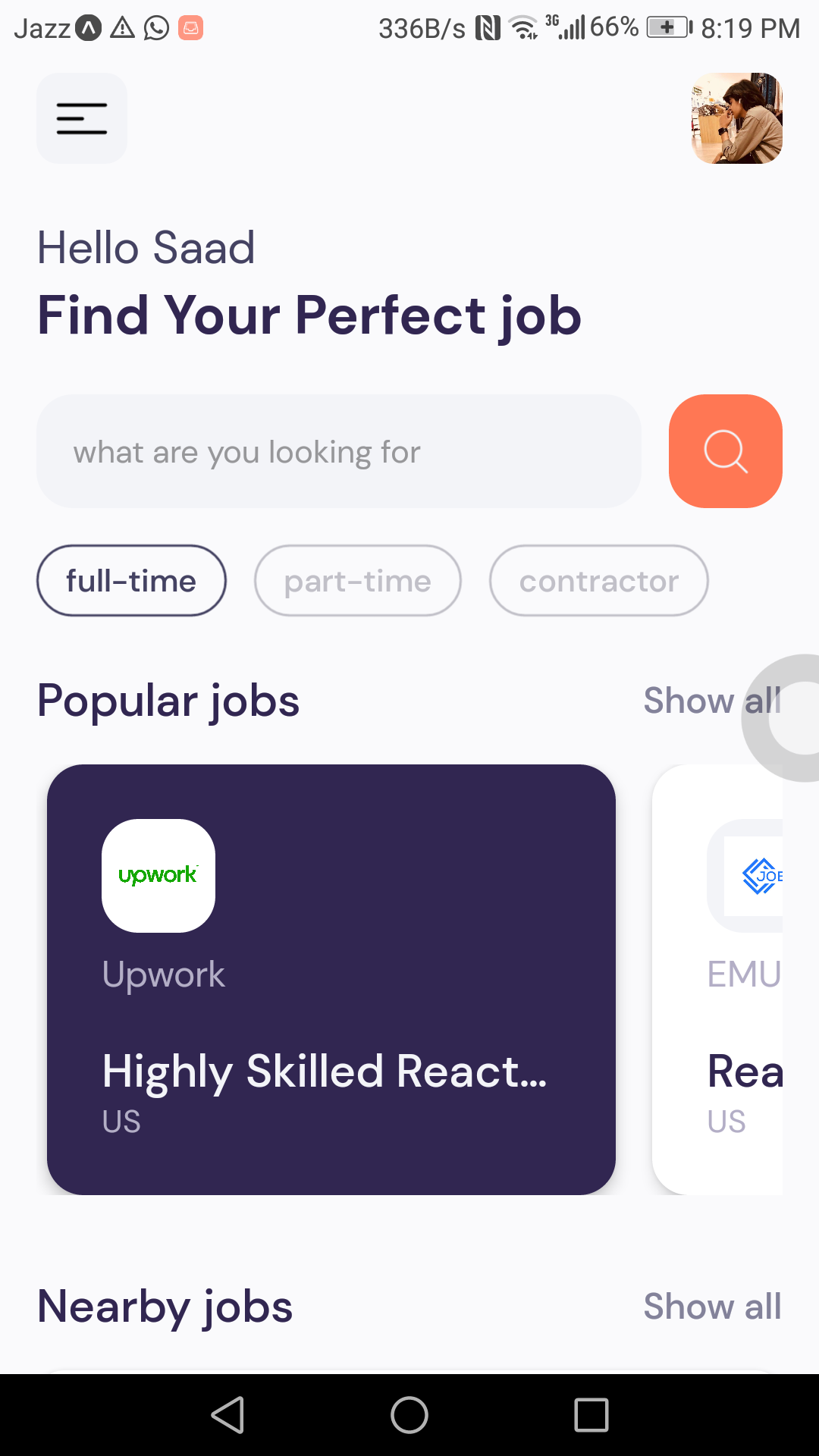Open your profile picture
Viewport: 819px width, 1456px height.
(736, 118)
